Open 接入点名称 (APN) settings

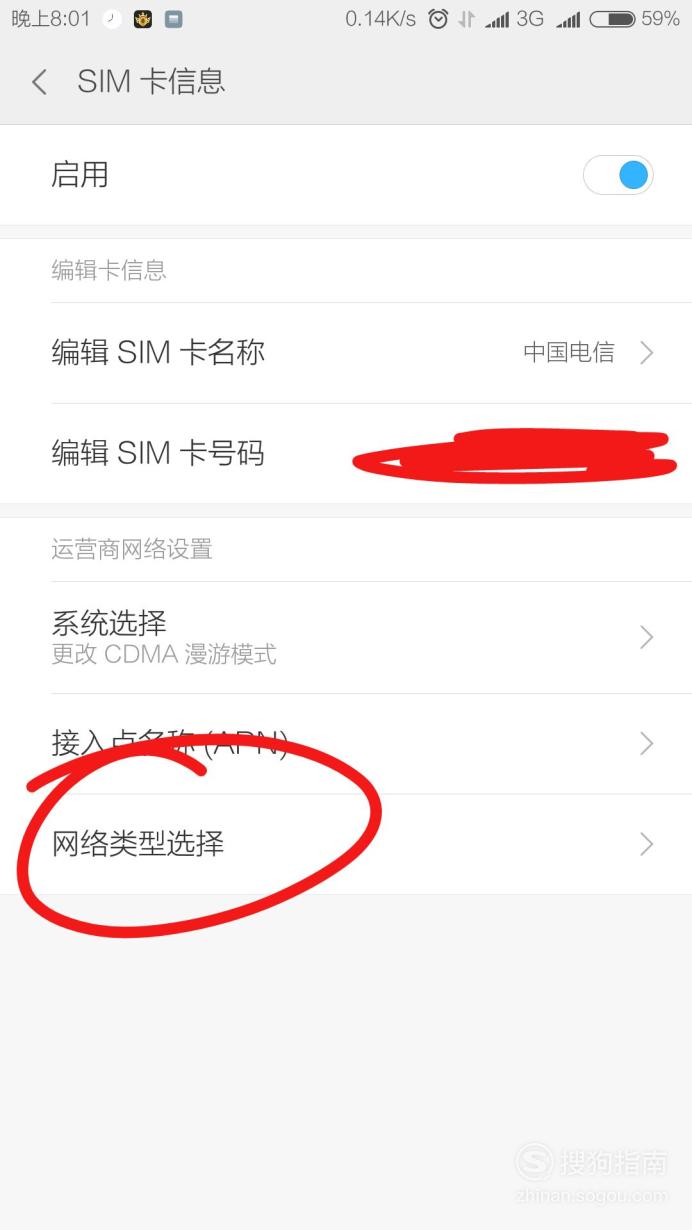click(346, 744)
